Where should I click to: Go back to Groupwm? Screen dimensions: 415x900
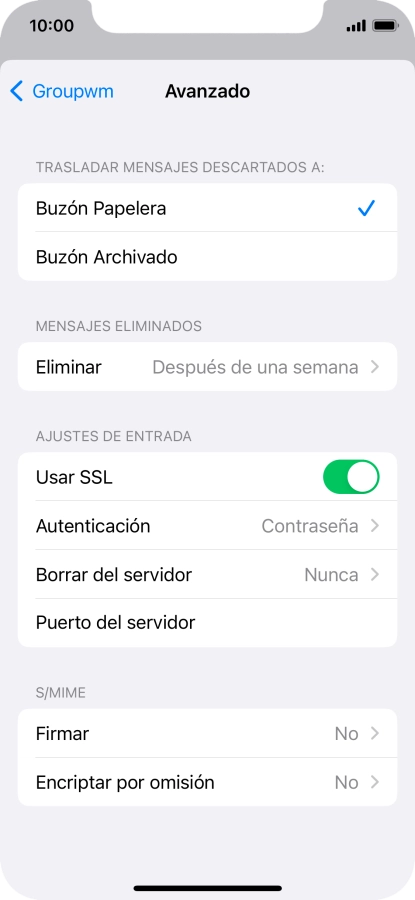(62, 91)
